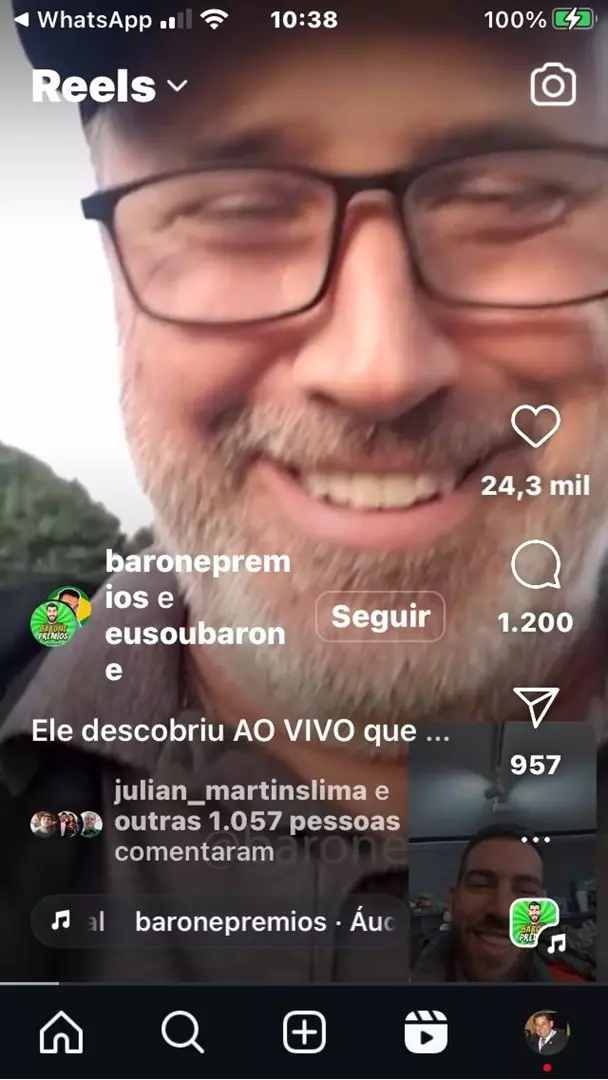The image size is (608, 1080).
Task: Open the comments on this reel
Action: [x=535, y=568]
